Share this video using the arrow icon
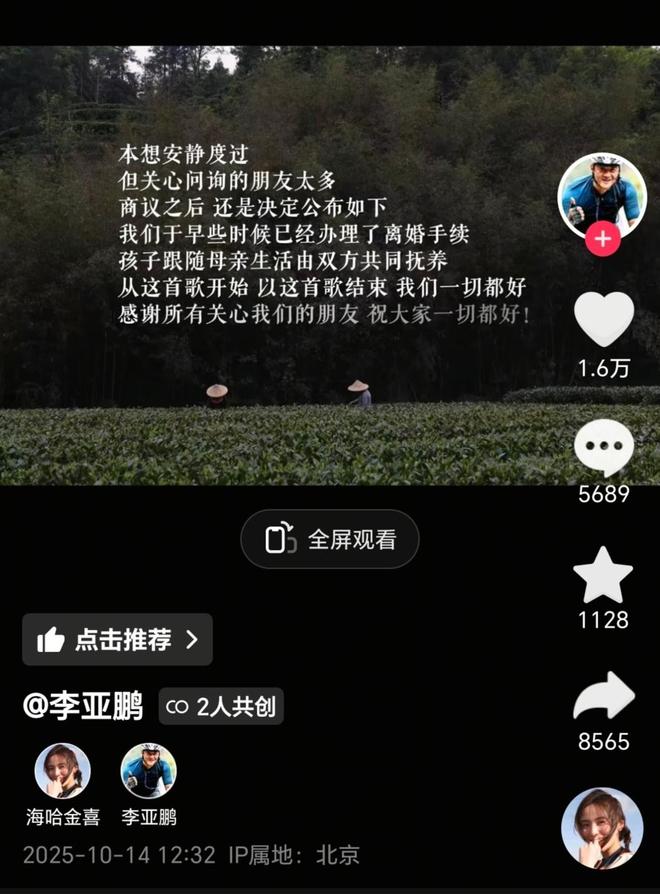660x894 pixels. coord(603,697)
